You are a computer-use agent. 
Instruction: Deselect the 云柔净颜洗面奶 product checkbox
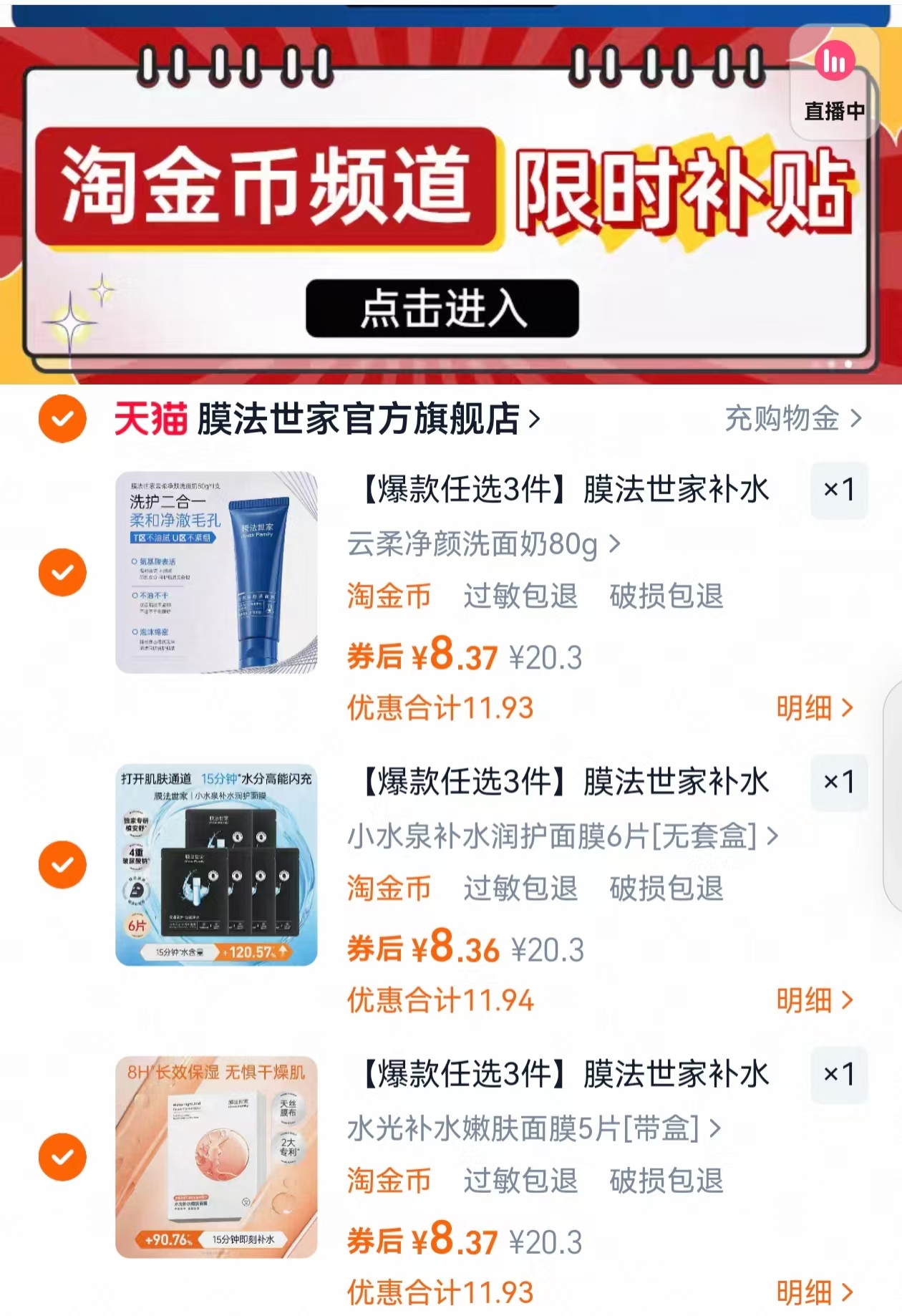pos(64,571)
